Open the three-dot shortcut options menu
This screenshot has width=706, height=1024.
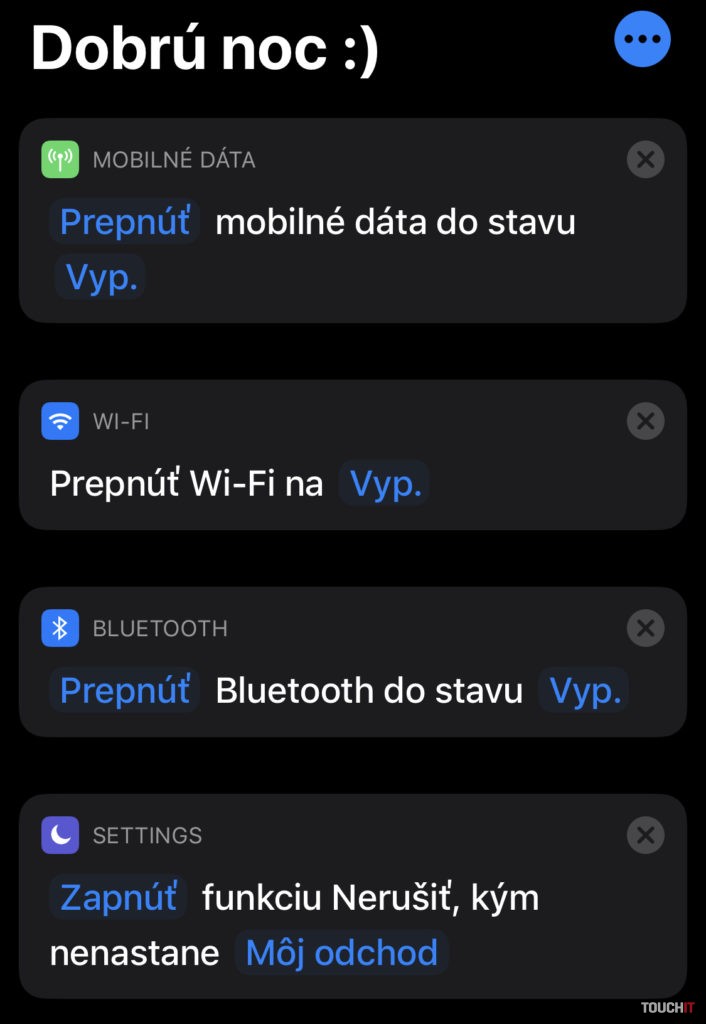[x=642, y=40]
